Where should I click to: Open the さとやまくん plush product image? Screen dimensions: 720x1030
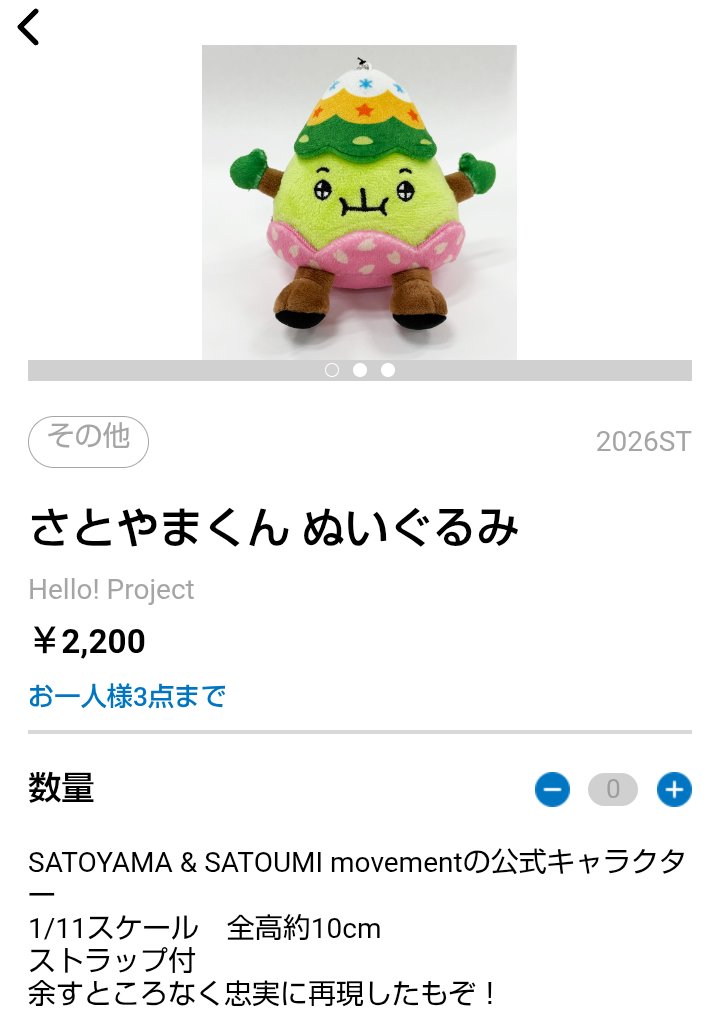tap(359, 202)
